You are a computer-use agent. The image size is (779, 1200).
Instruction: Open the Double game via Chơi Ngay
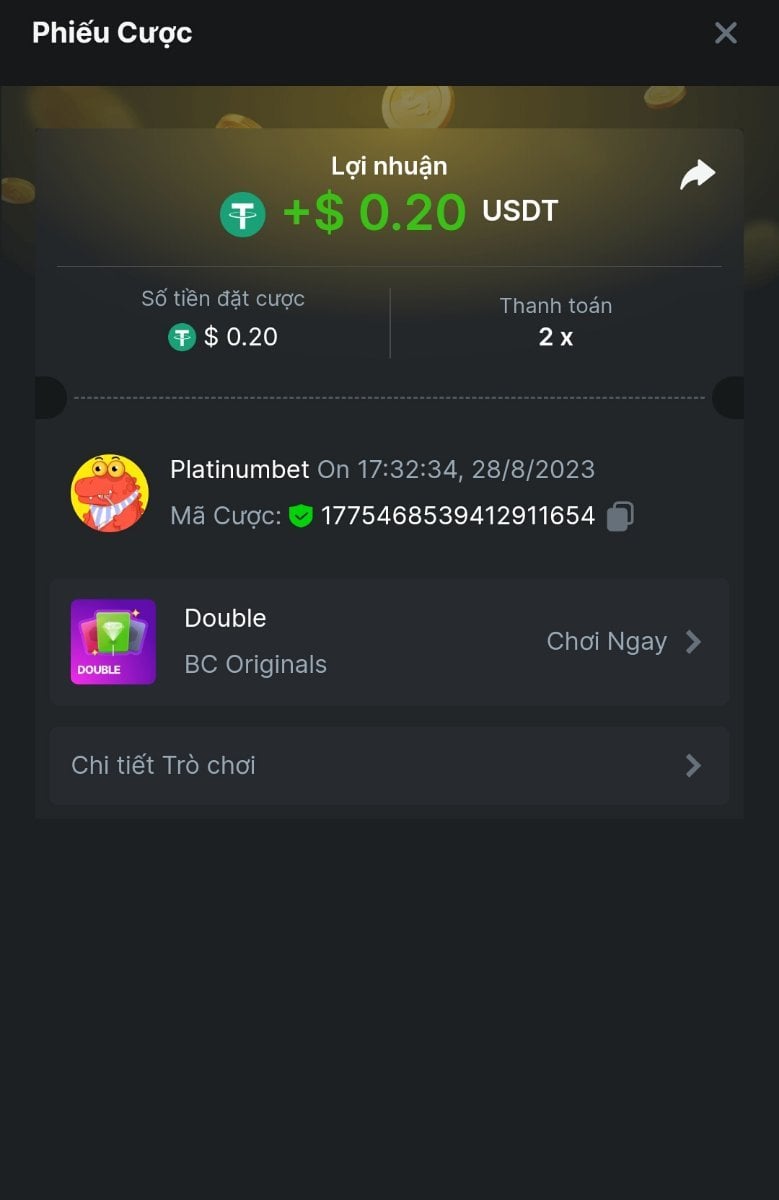pyautogui.click(x=623, y=642)
